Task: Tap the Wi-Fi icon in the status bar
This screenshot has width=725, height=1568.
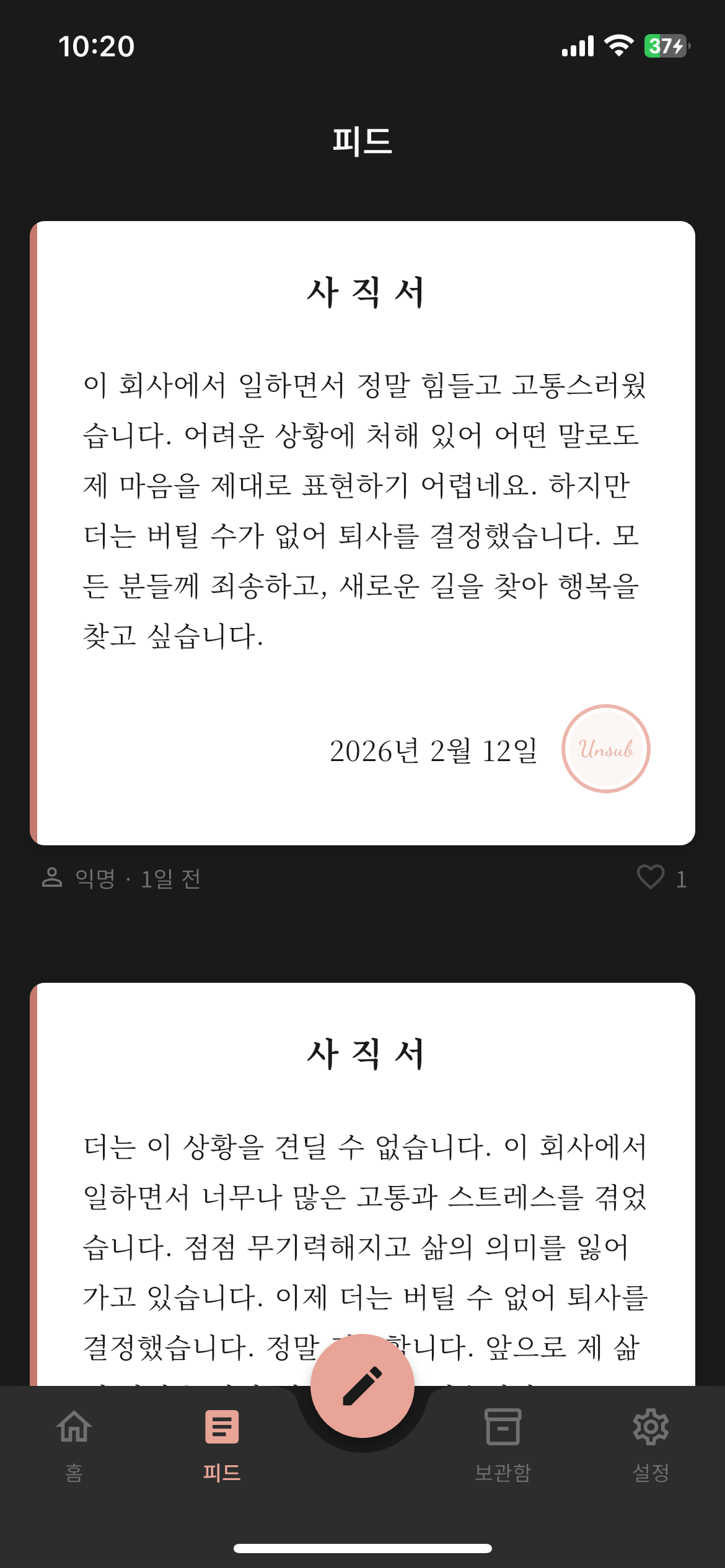Action: click(x=619, y=46)
